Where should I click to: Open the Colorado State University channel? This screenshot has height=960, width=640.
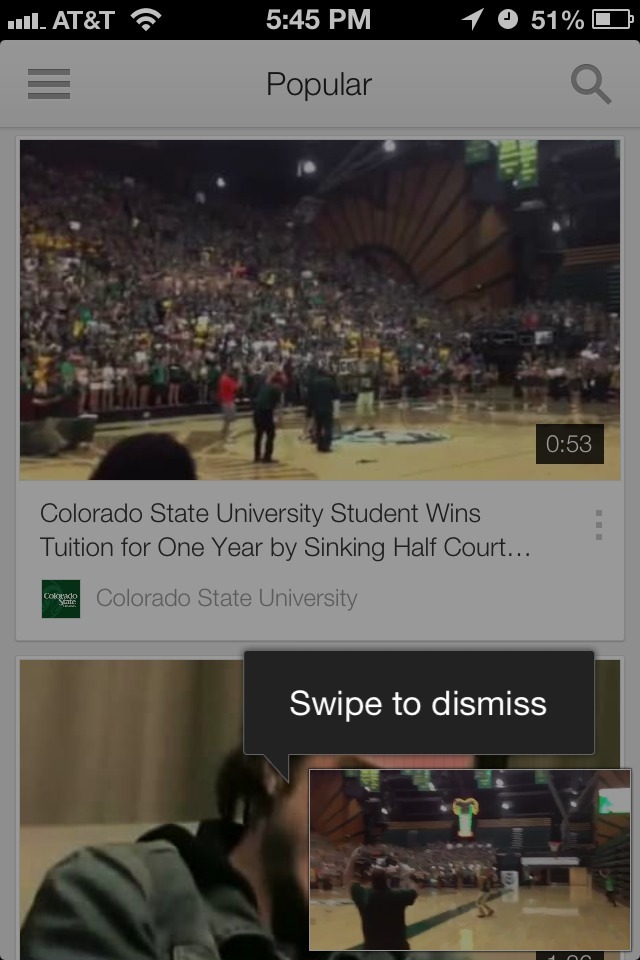click(x=226, y=599)
